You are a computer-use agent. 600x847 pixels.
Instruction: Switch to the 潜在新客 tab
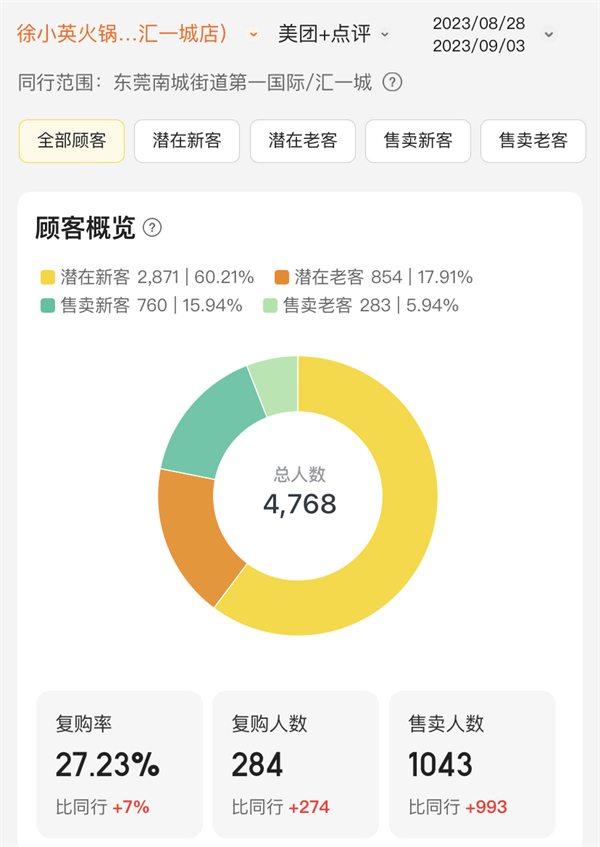[x=187, y=141]
